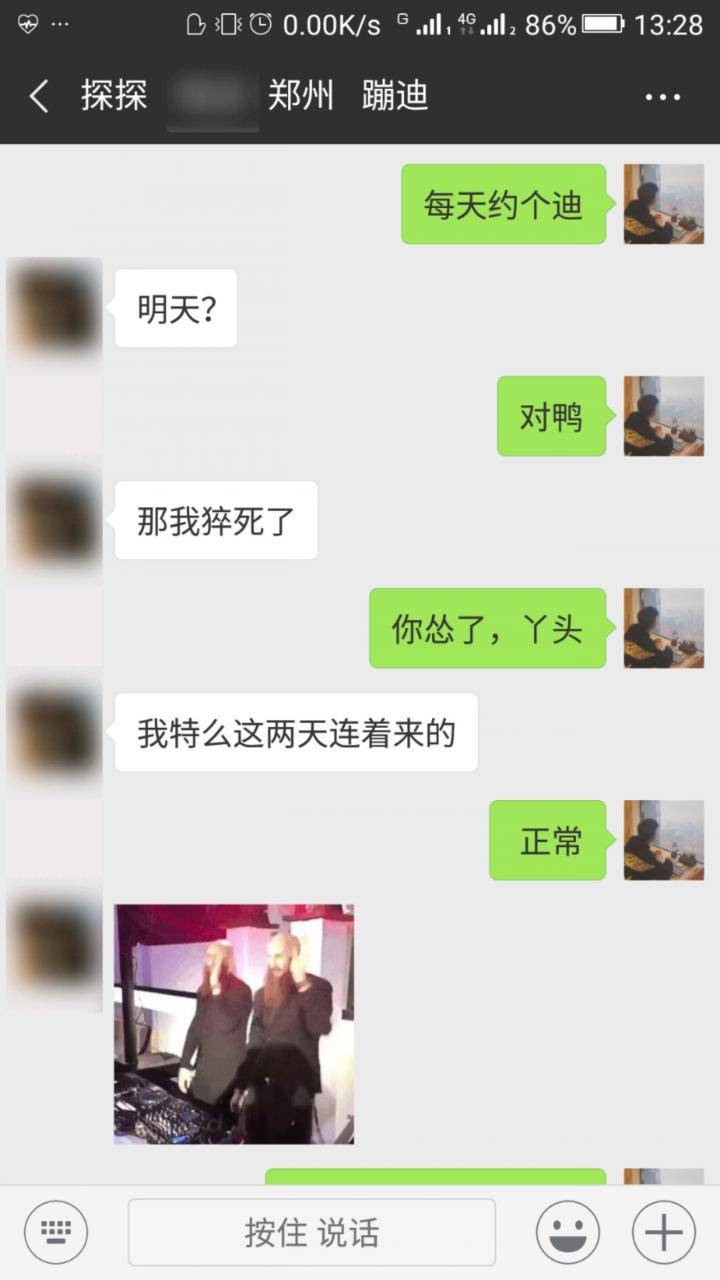Tap the voice/keyboard switch icon
Screen dimensions: 720x1280
(x=55, y=1230)
